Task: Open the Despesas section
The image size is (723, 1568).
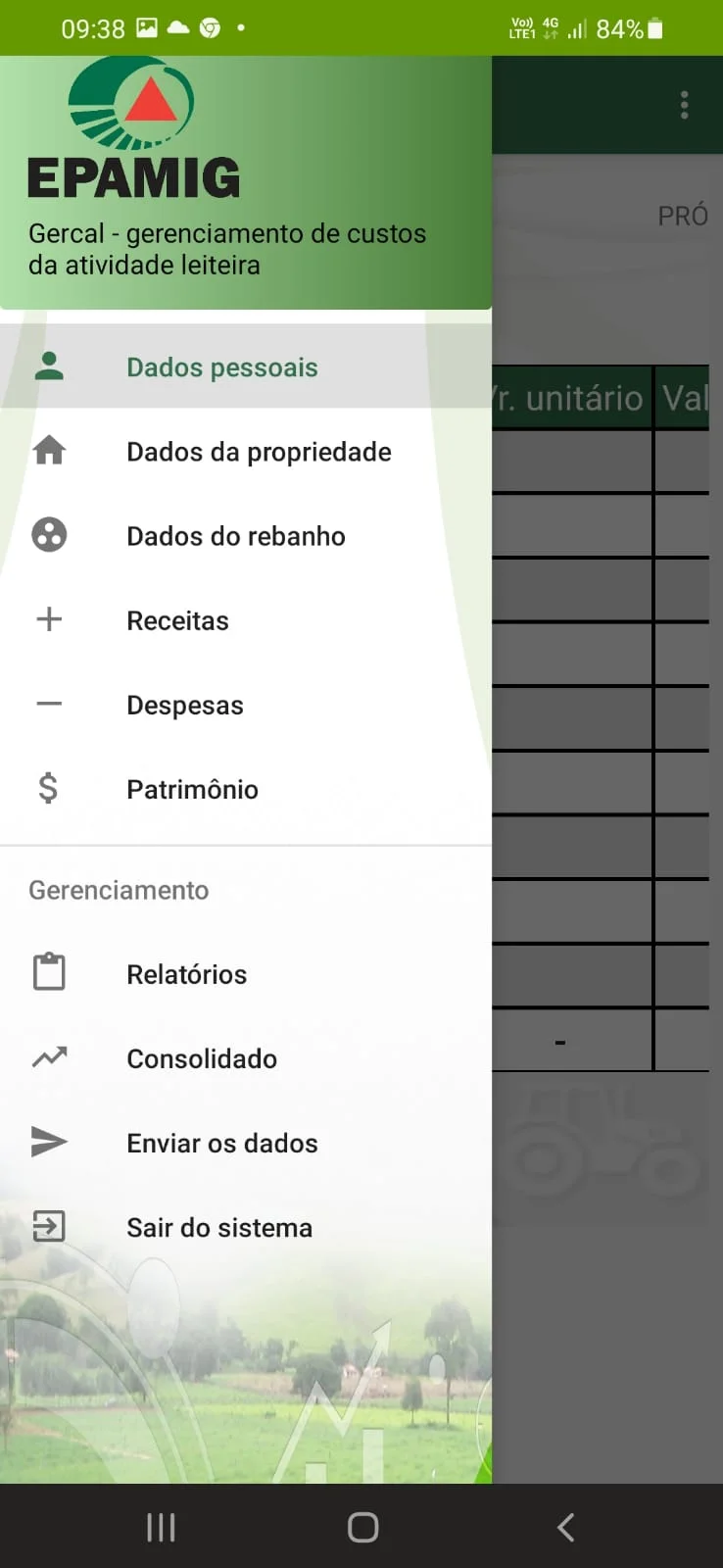Action: coord(184,705)
